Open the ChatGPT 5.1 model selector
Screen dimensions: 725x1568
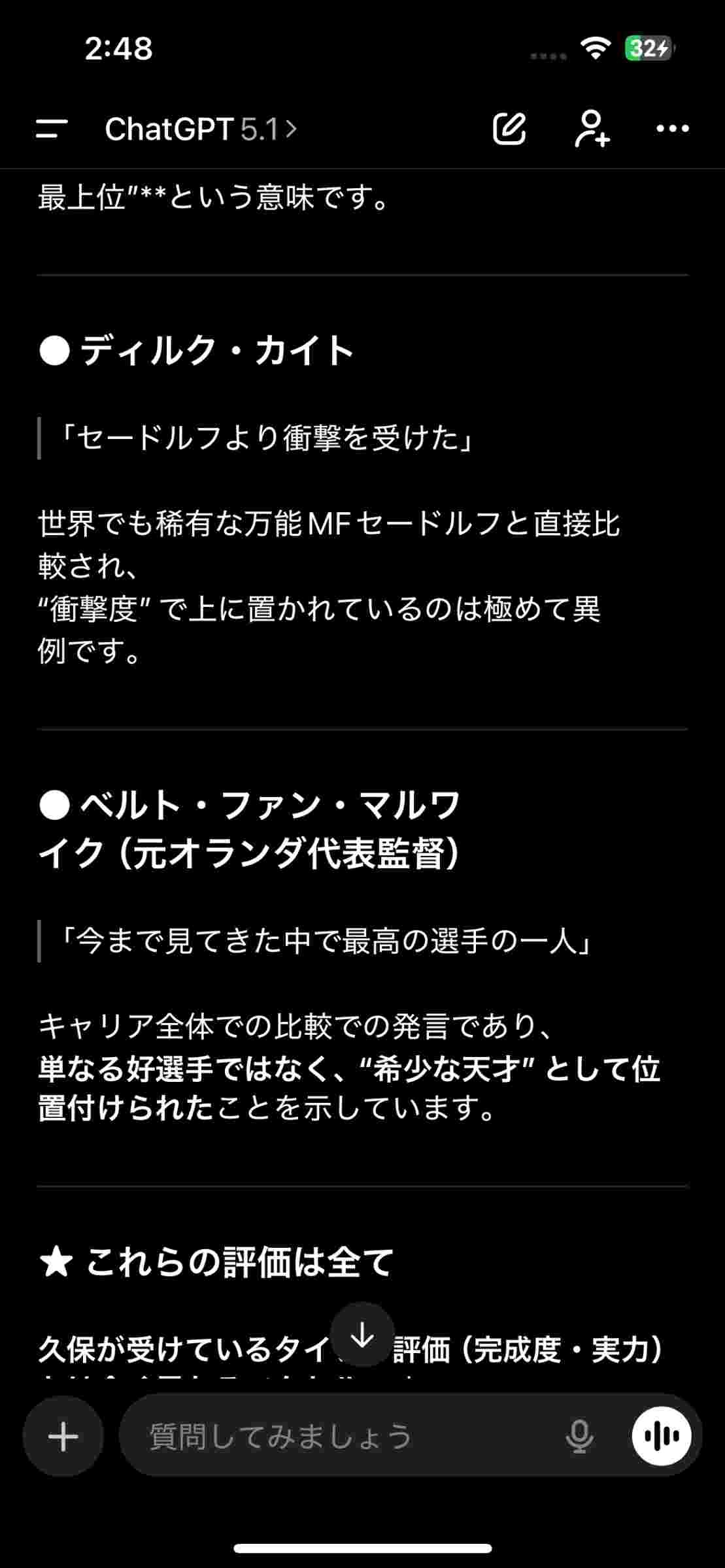[200, 129]
